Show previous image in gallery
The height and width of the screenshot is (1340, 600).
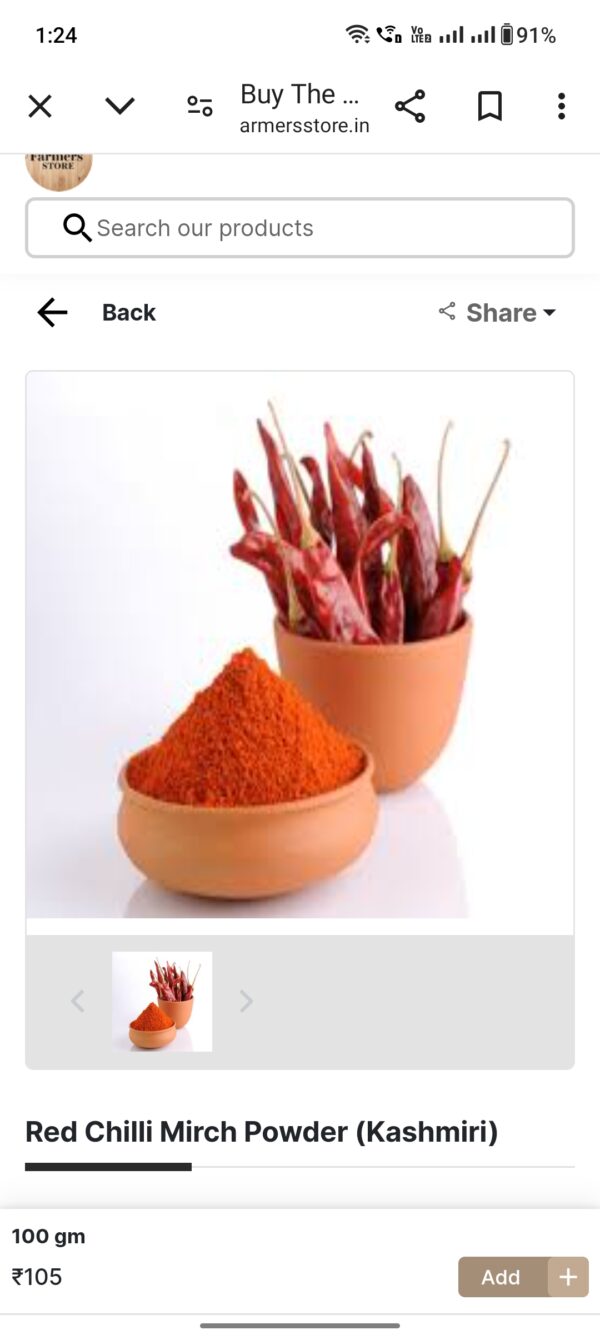point(78,1001)
